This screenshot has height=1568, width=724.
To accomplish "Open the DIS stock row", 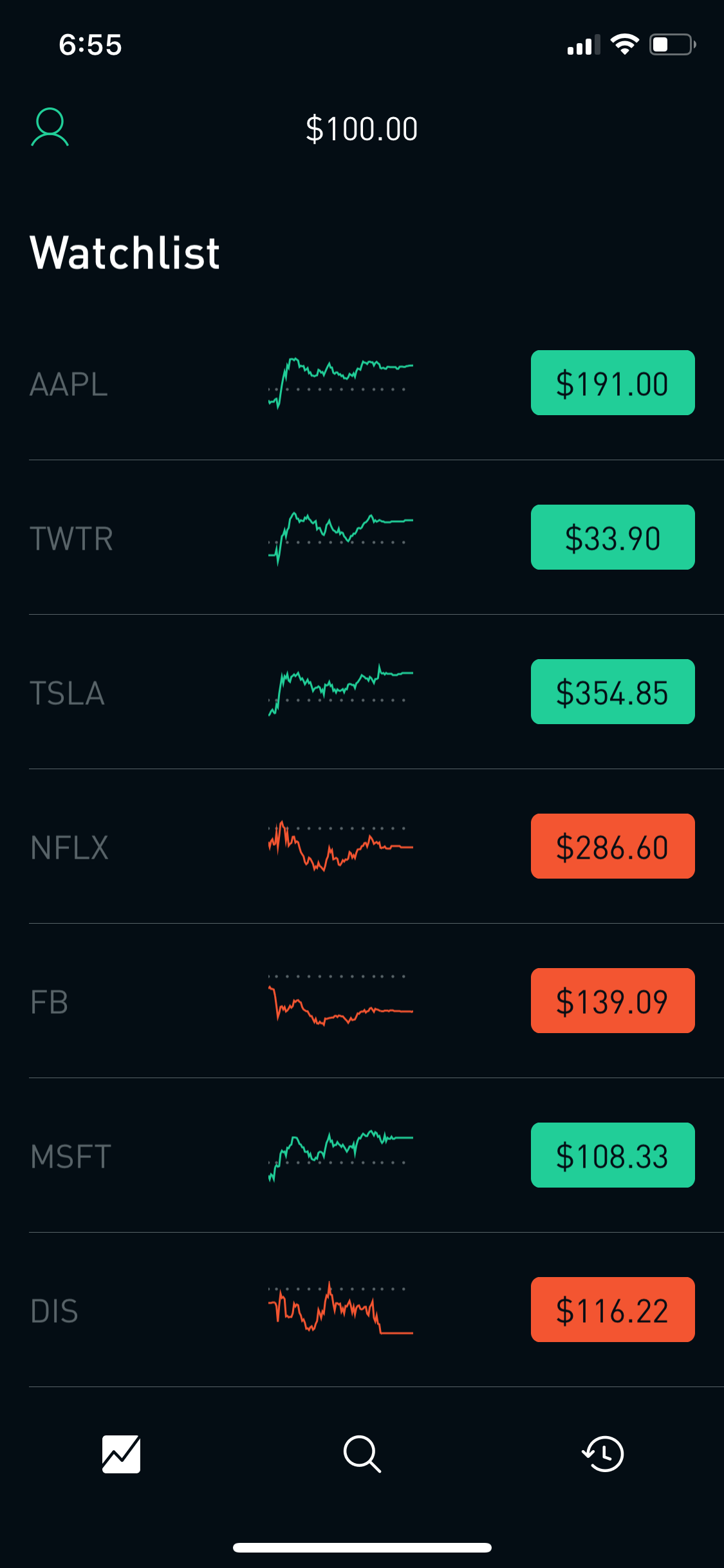I will coord(362,1310).
